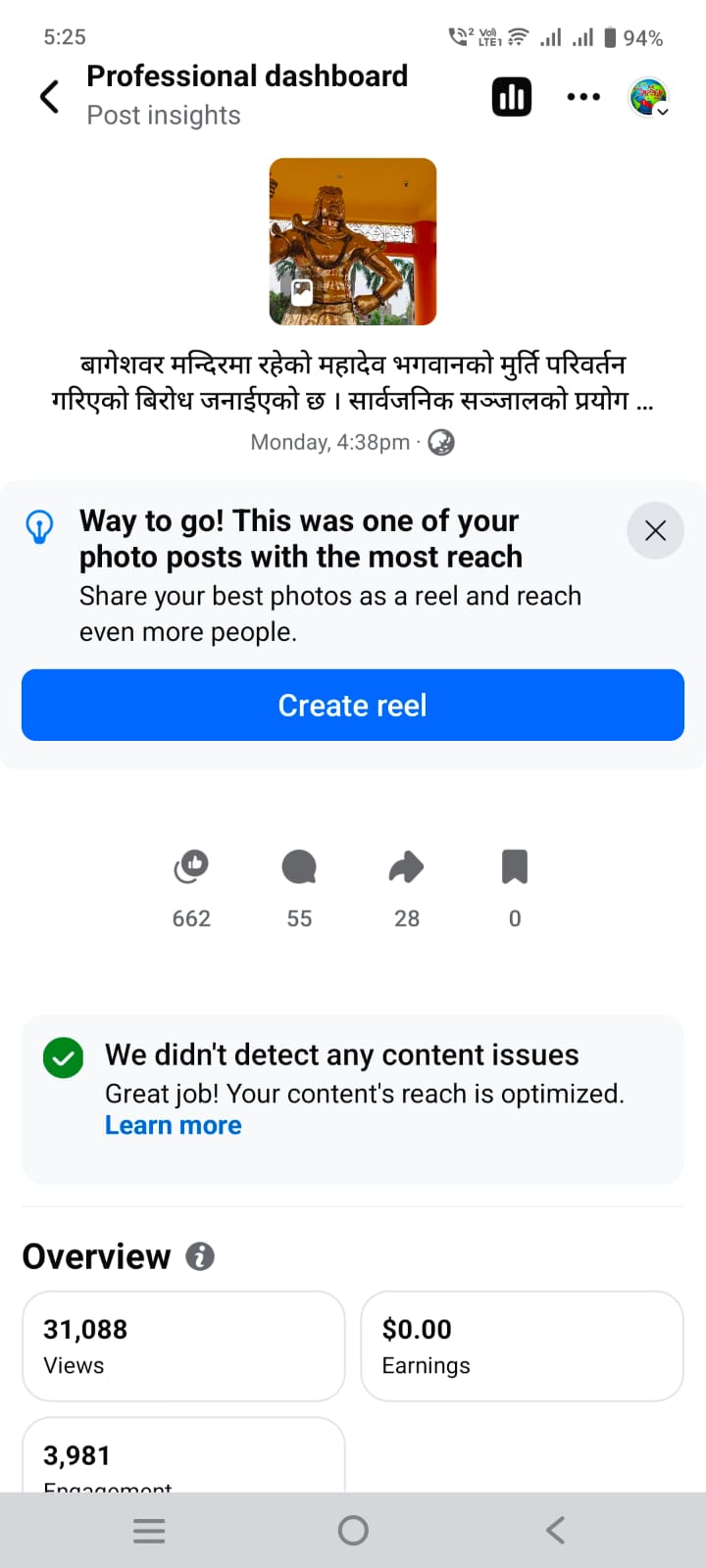Open the three-dot overflow menu
This screenshot has width=706, height=1568.
point(583,96)
